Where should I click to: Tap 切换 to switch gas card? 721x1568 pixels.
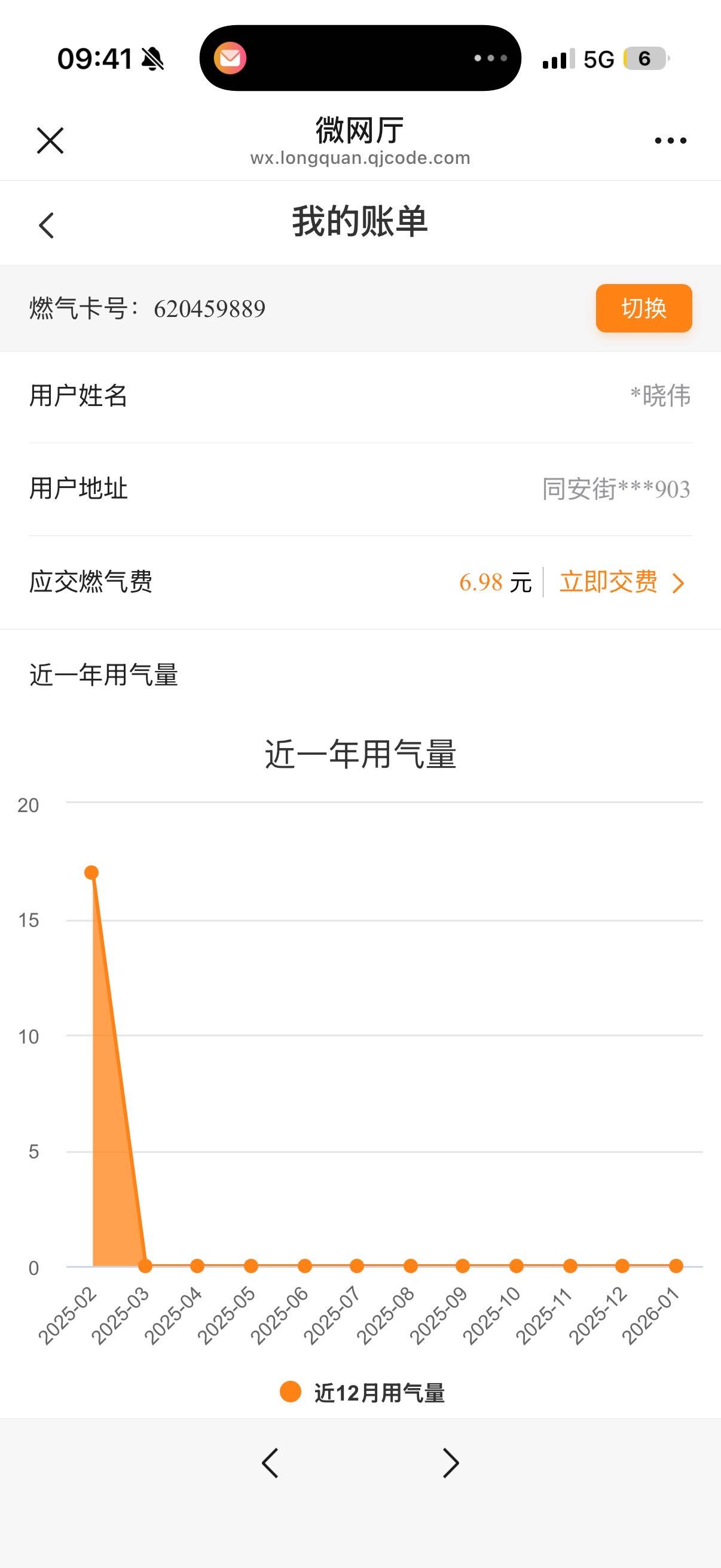click(x=643, y=308)
